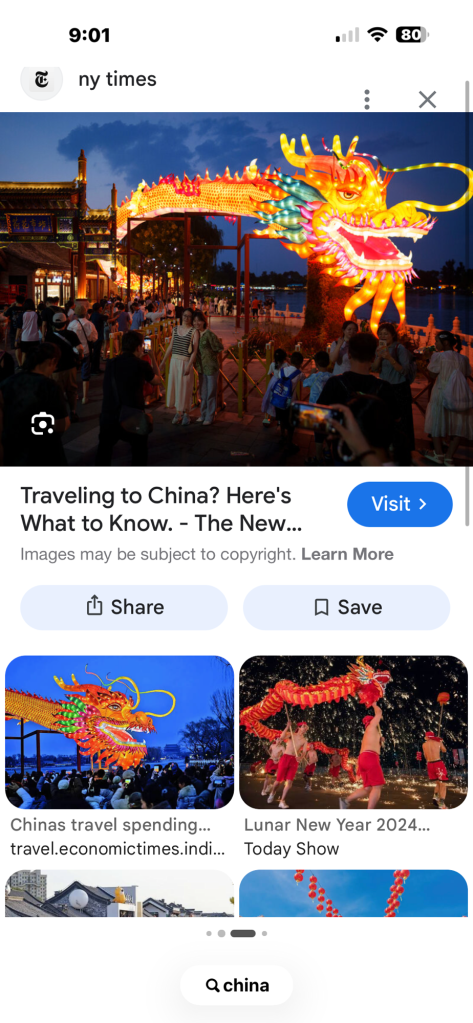Open the Learn More copyright link
The image size is (473, 1023).
point(347,555)
